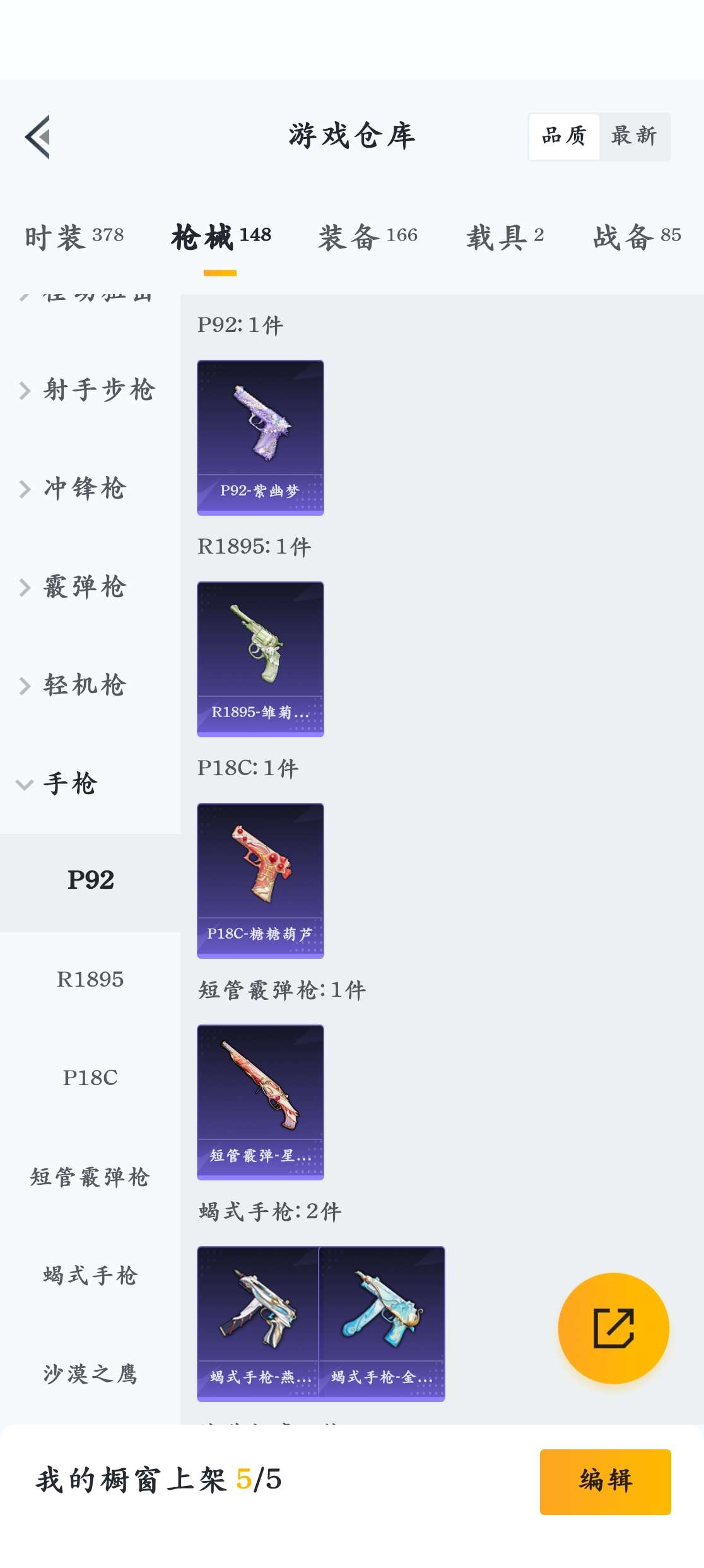The image size is (704, 1568).
Task: Switch to the 时装 tab
Action: [x=74, y=237]
